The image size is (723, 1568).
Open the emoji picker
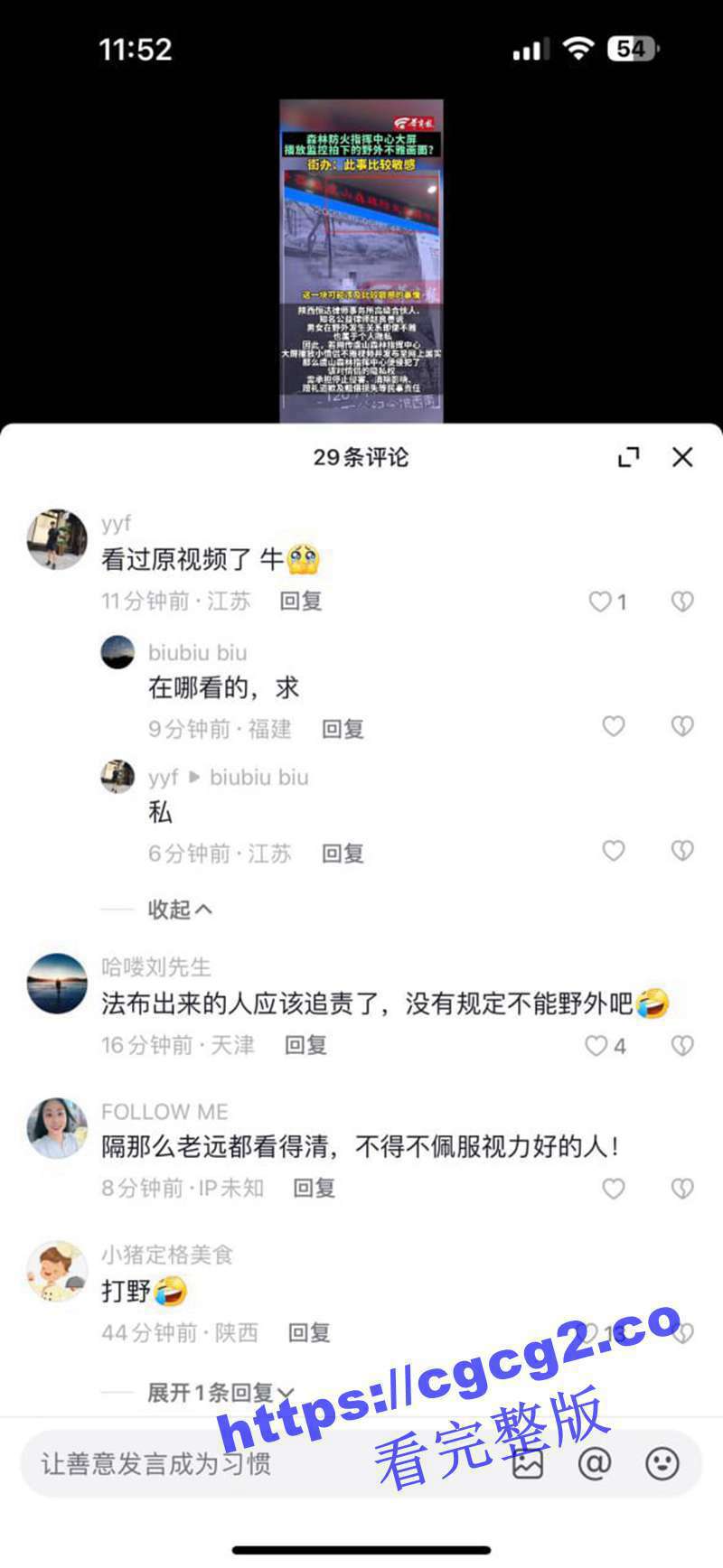tap(662, 1463)
